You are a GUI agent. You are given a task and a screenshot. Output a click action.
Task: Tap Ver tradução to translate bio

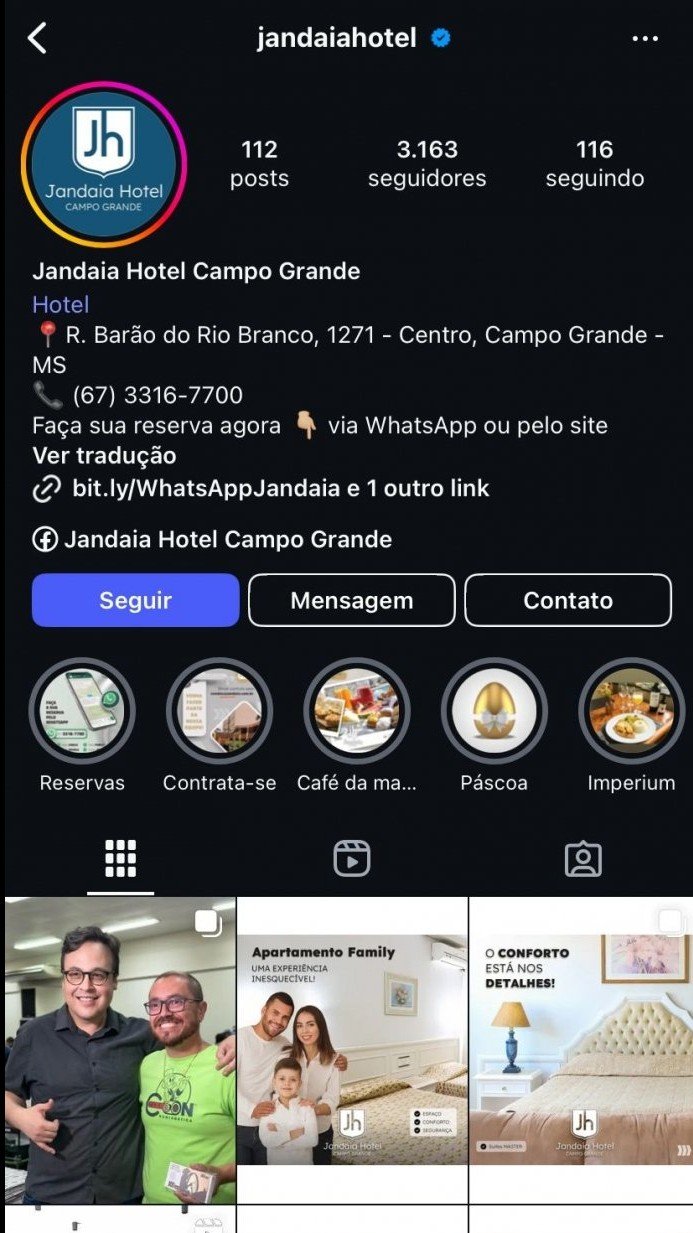coord(104,456)
